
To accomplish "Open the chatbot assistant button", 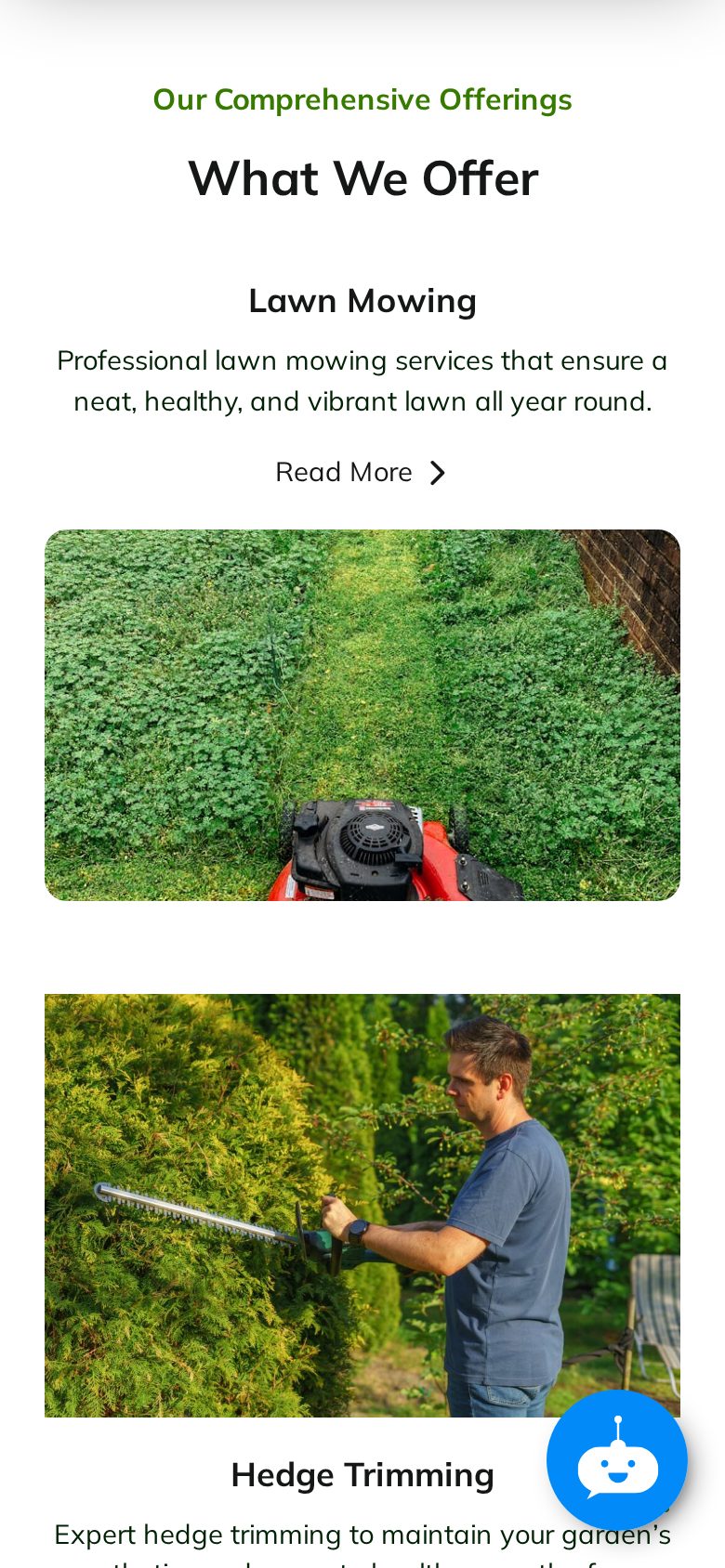I will click(x=617, y=1459).
